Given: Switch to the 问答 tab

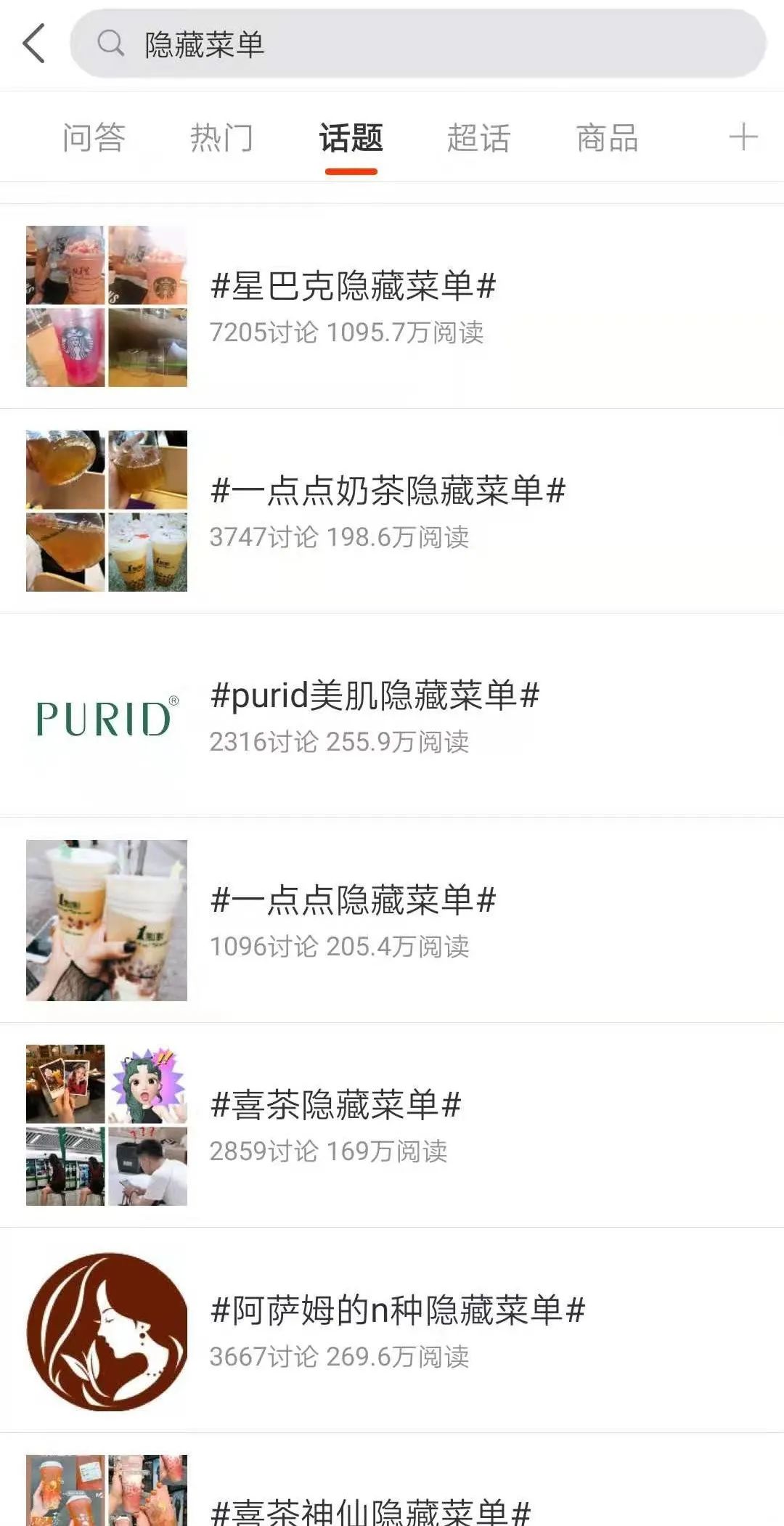Looking at the screenshot, I should 94,137.
